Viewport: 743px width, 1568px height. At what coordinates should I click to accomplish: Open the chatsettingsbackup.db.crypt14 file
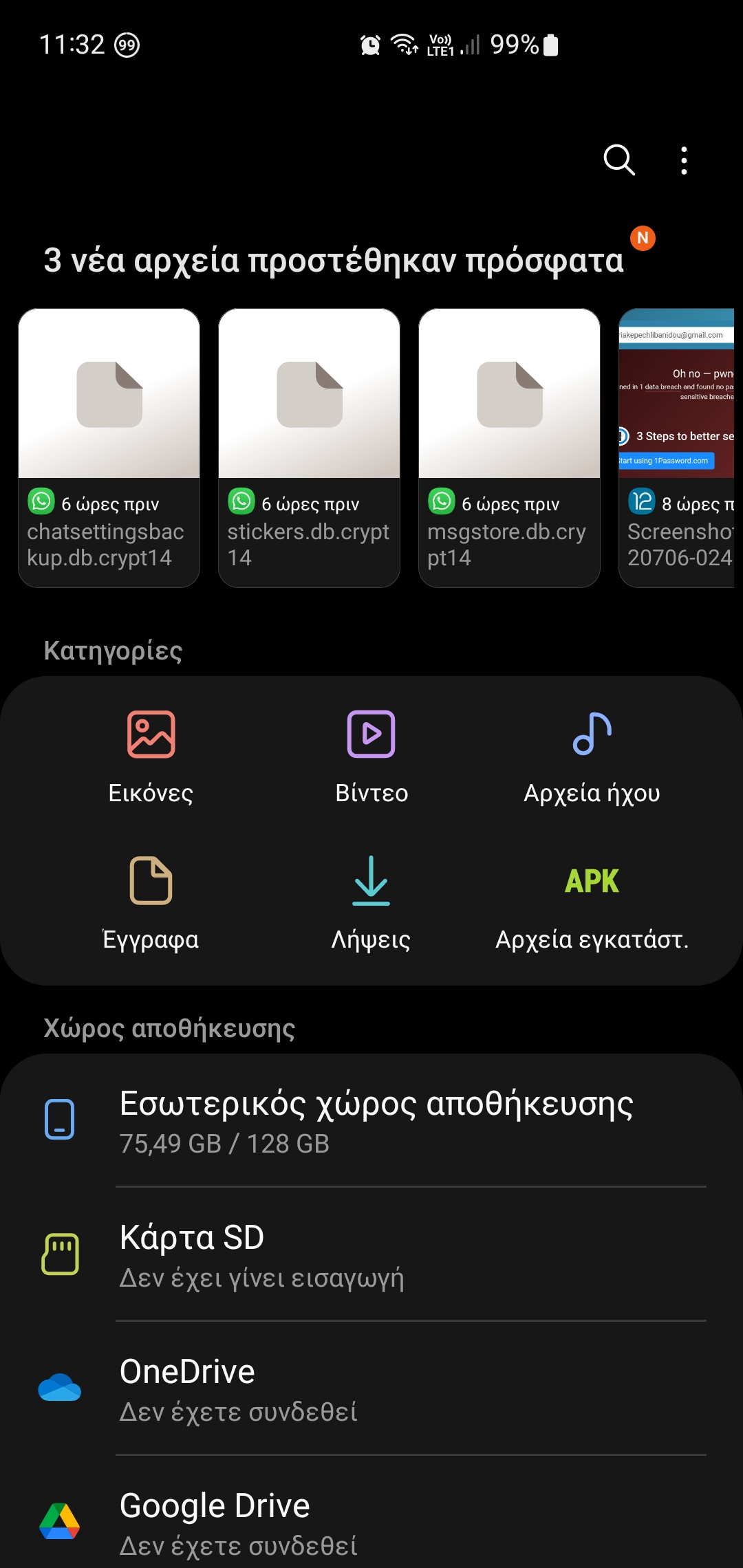[x=109, y=447]
